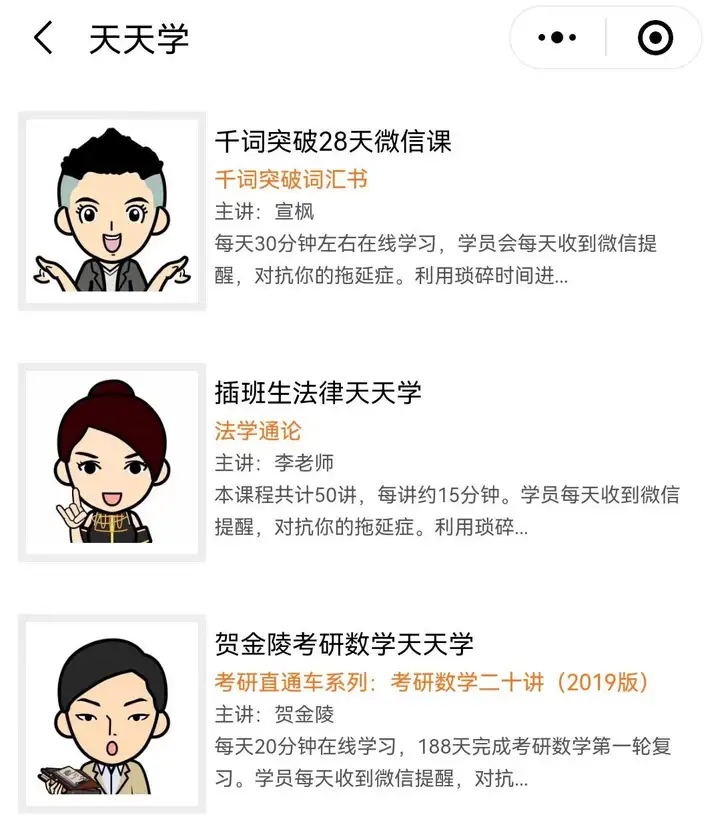
Task: Open 插班生法律天天学 course
Action: coord(318,393)
